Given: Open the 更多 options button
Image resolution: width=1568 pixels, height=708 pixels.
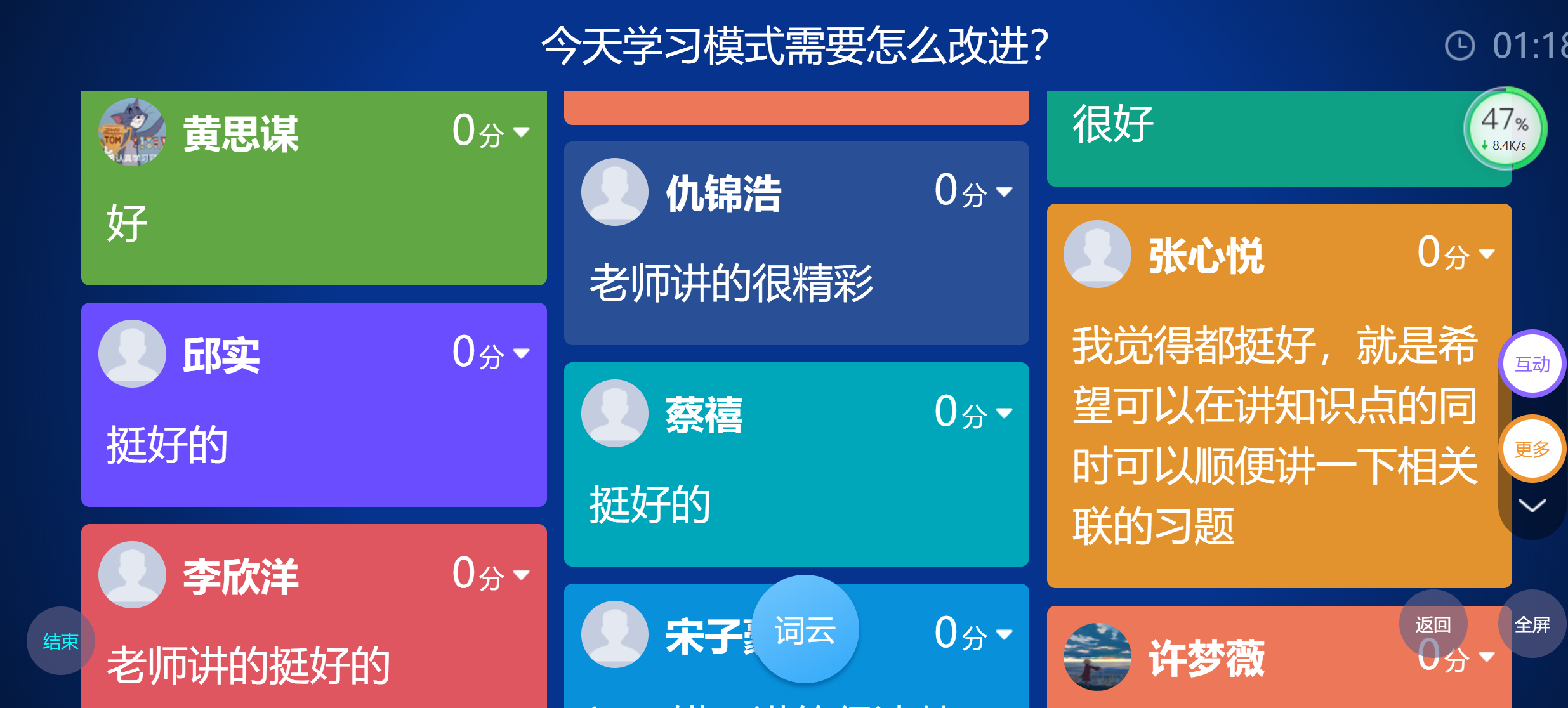Looking at the screenshot, I should click(1532, 449).
